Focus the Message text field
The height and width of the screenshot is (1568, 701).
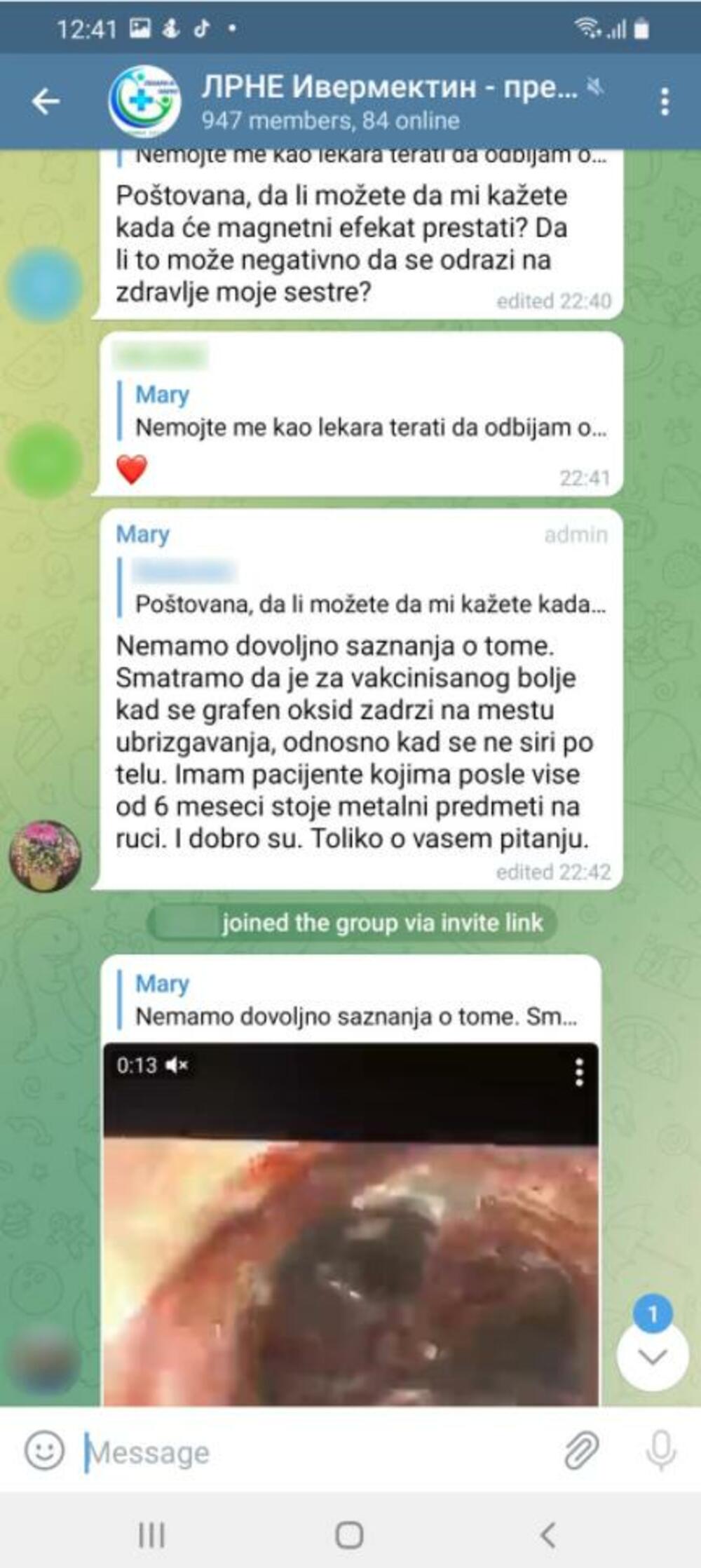coord(315,1452)
